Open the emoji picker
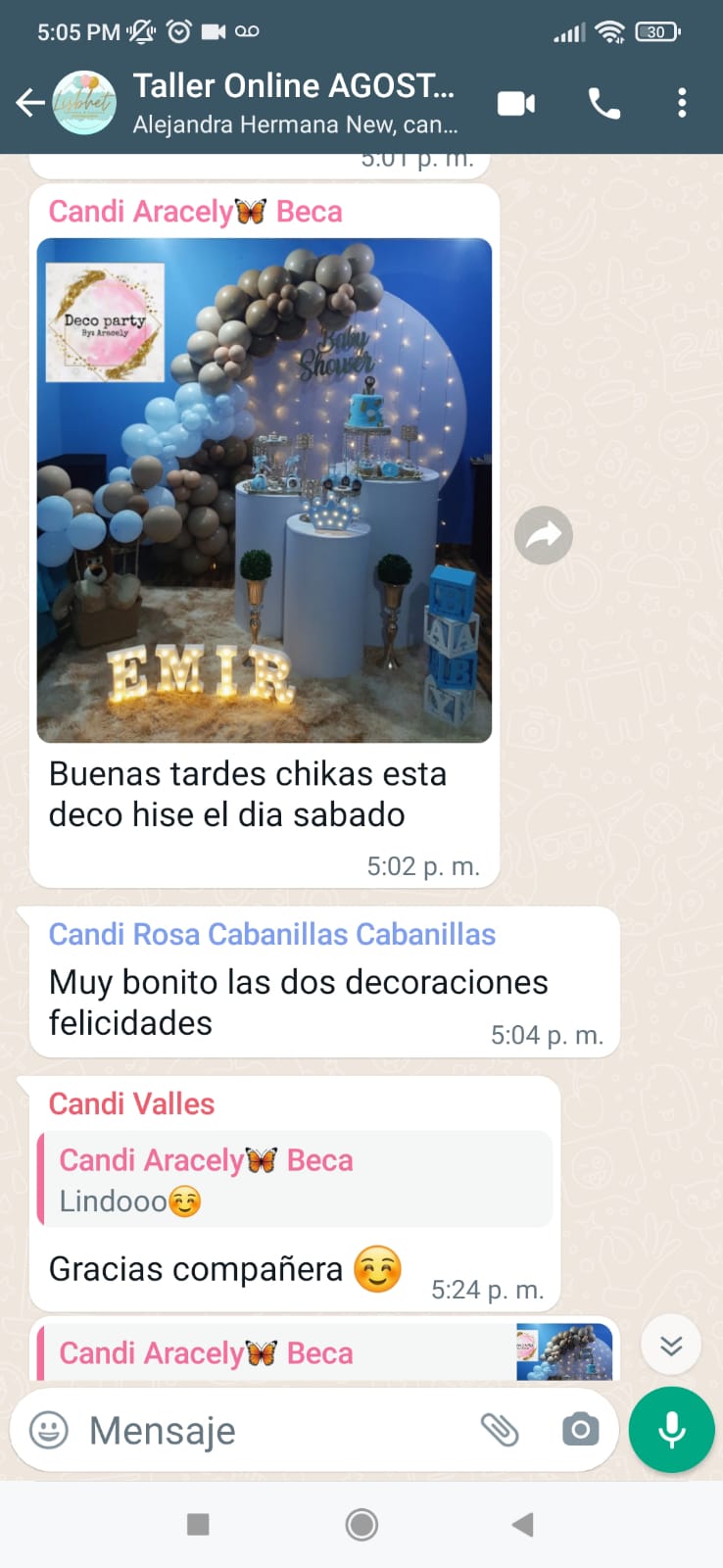The height and width of the screenshot is (1568, 723). point(49,1431)
